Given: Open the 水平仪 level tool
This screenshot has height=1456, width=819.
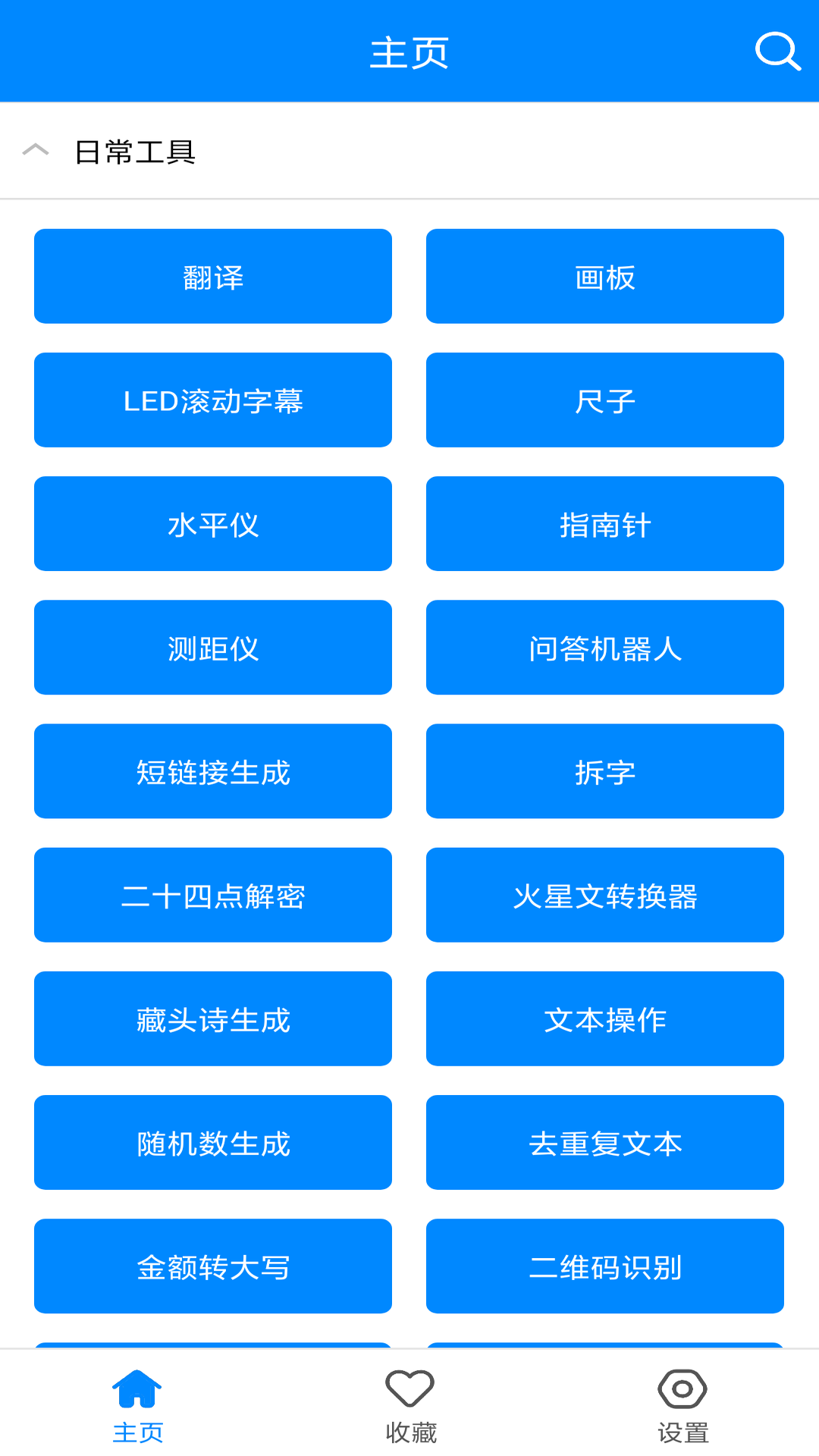Looking at the screenshot, I should coord(213,523).
